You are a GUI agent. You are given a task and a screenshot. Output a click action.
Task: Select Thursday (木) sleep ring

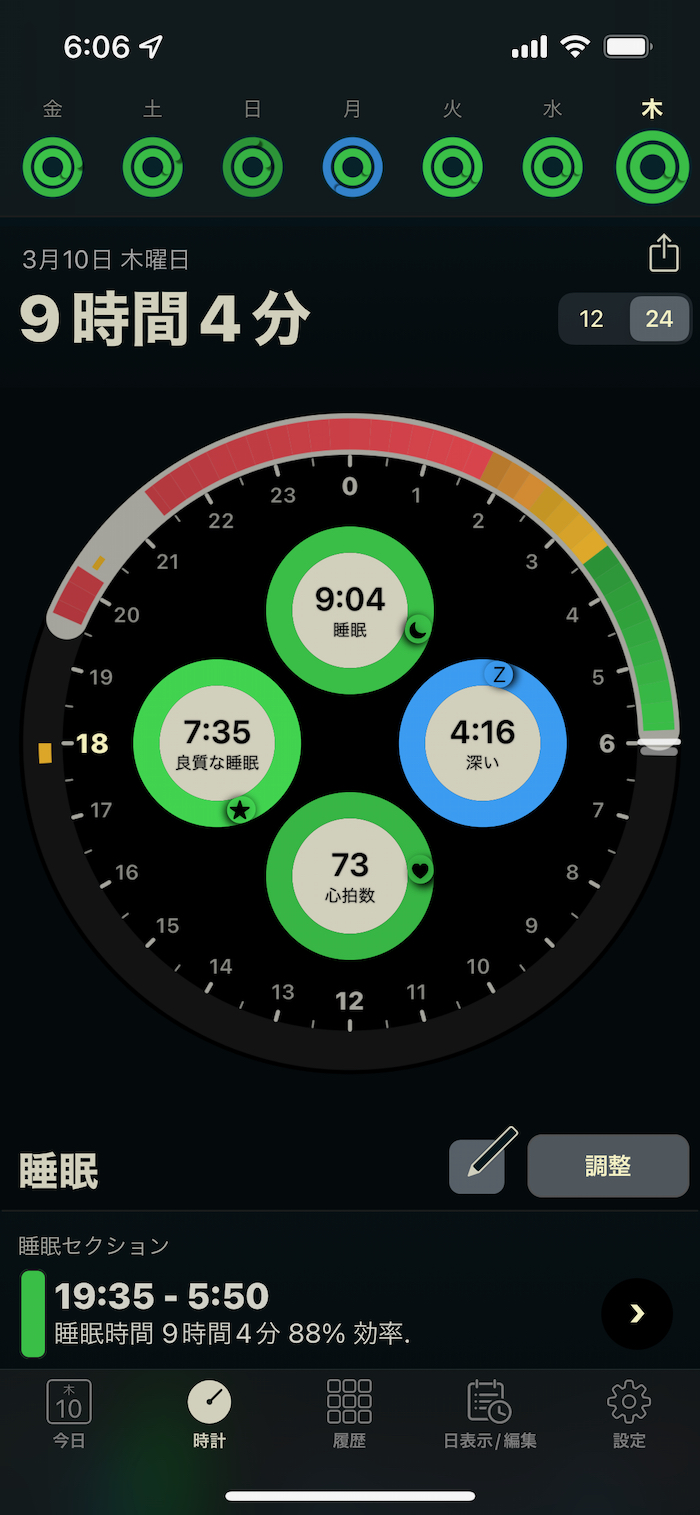[x=652, y=166]
